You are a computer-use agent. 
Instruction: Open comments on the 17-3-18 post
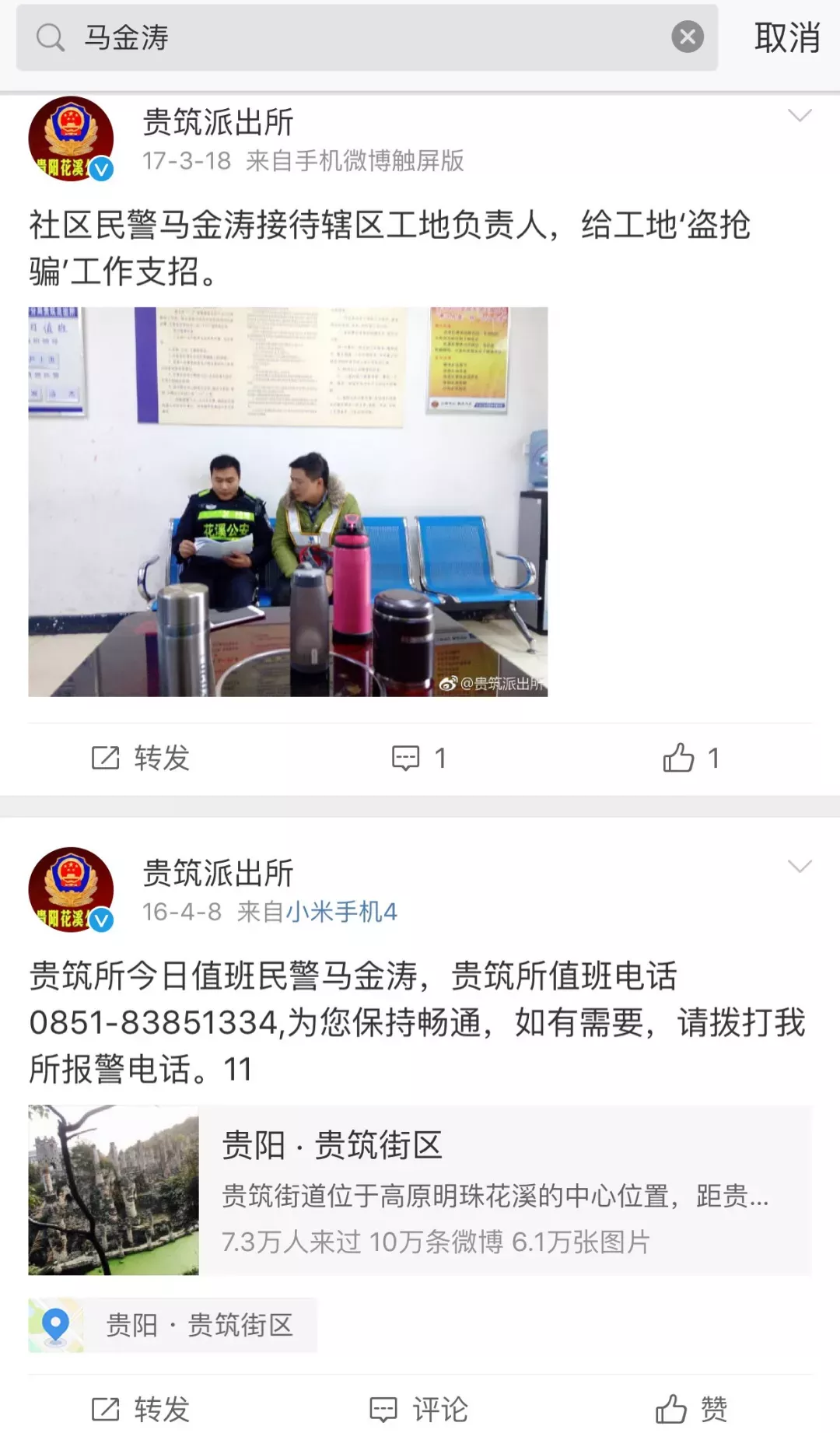click(418, 758)
